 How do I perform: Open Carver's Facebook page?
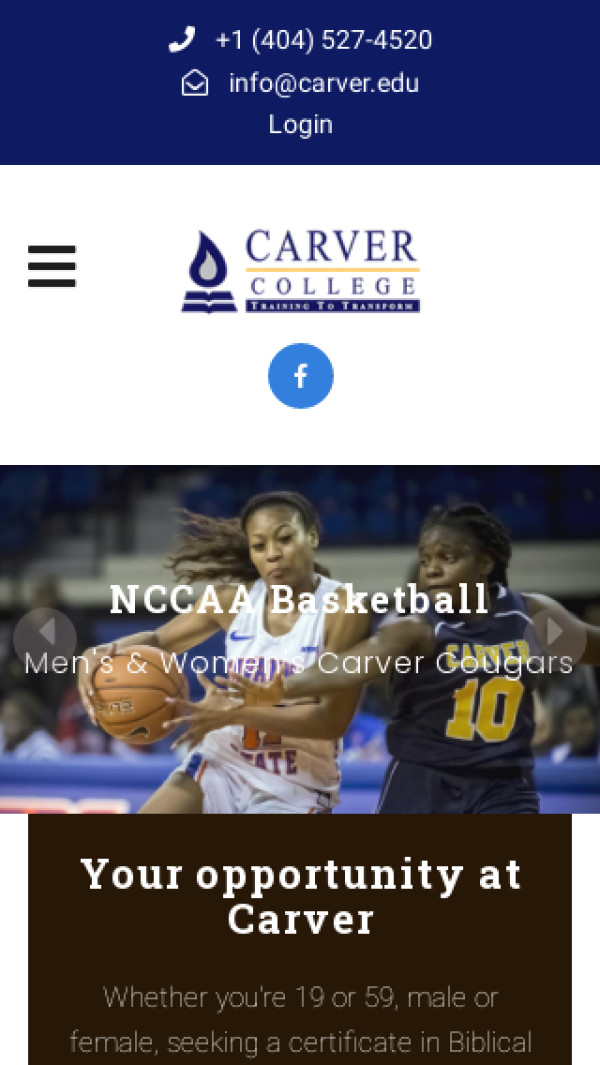tap(300, 376)
